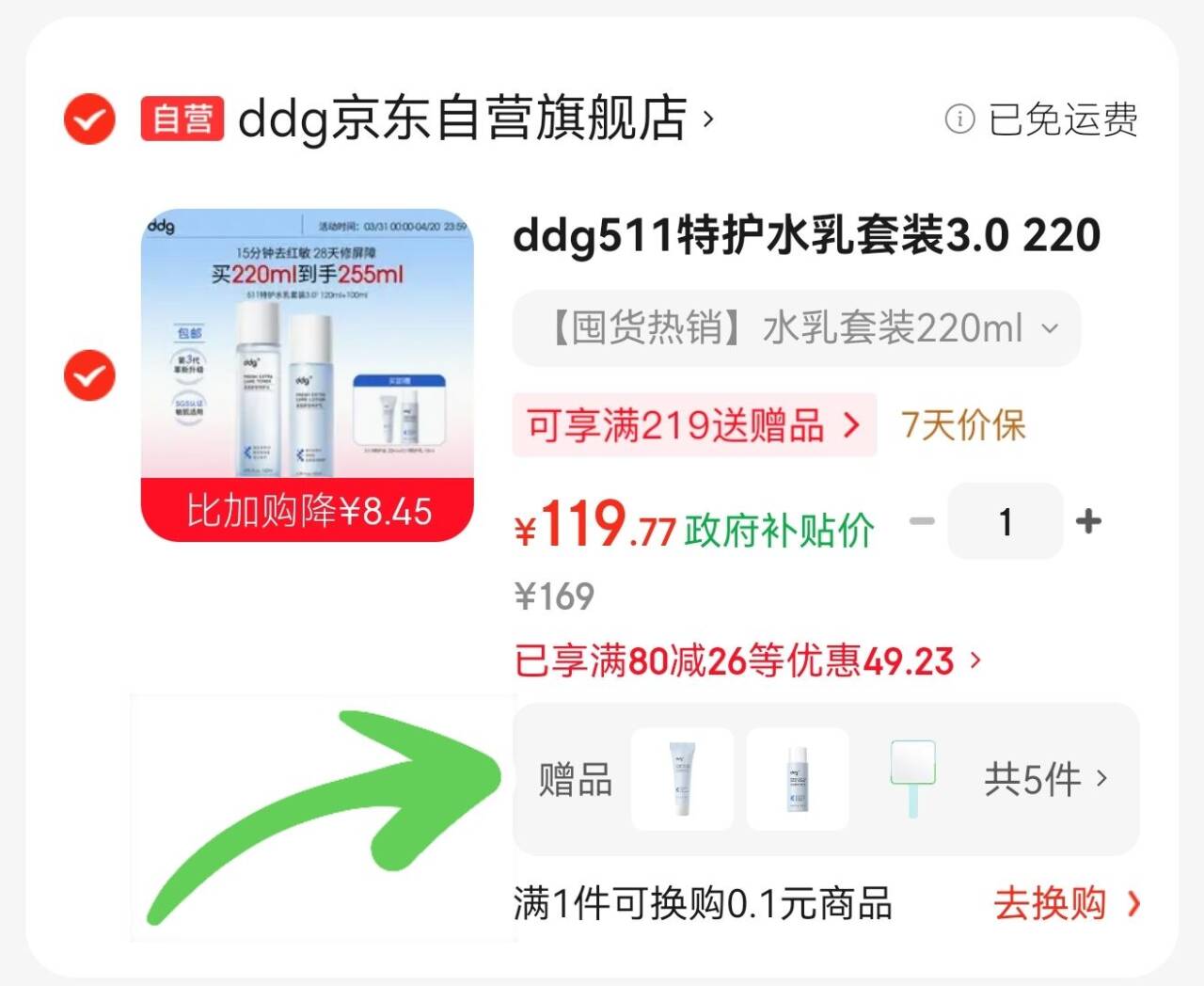Decrease quantity with the minus button
The width and height of the screenshot is (1204, 986).
coord(923,521)
